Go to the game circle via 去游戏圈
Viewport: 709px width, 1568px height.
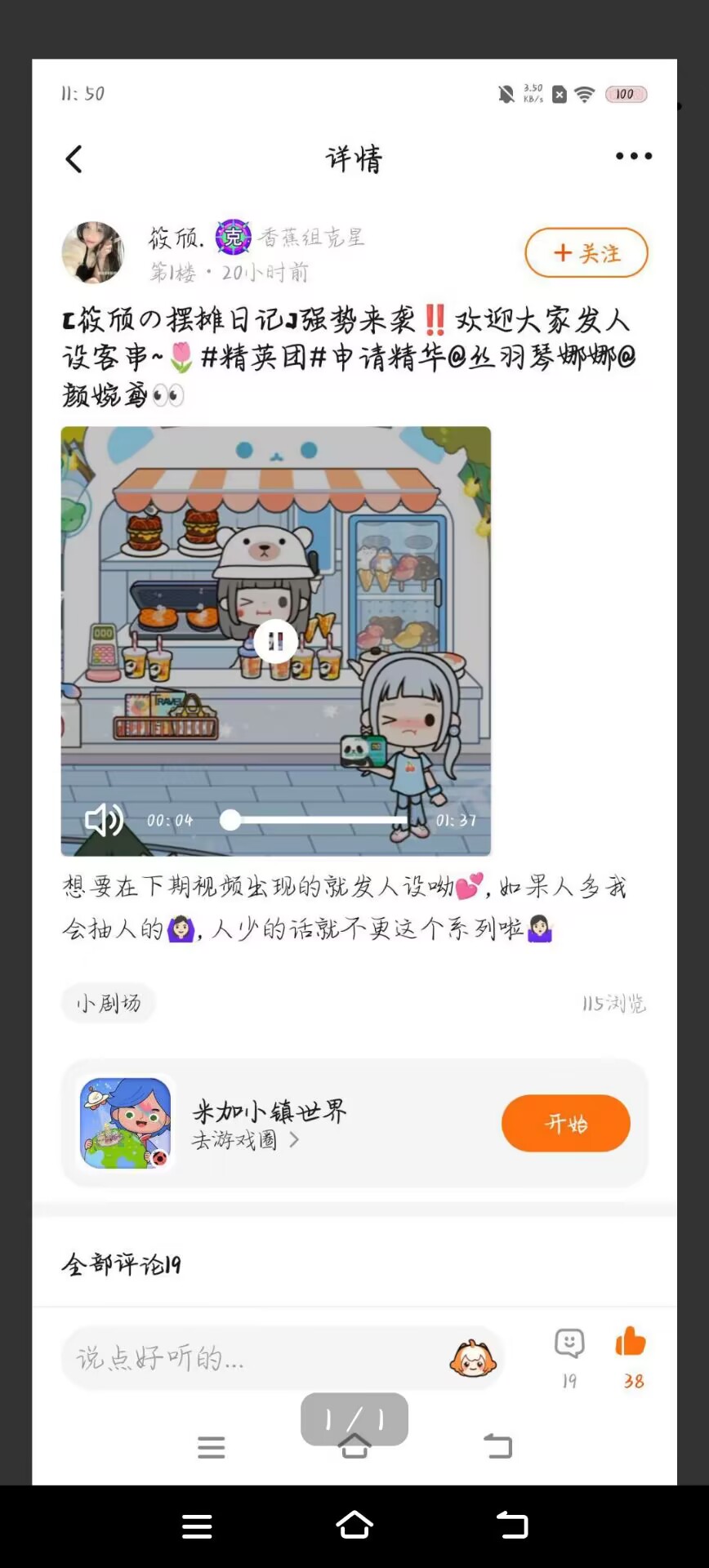point(245,1140)
